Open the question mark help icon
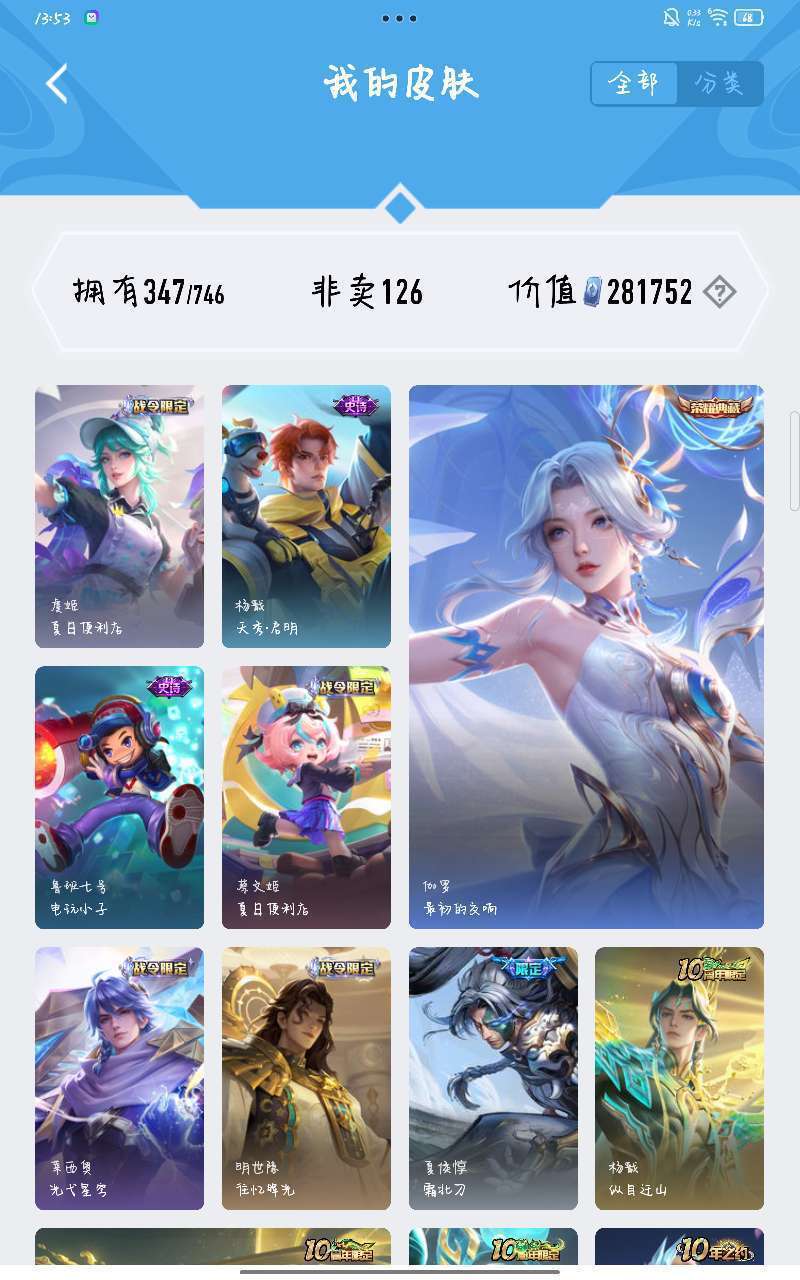Viewport: 800px width, 1280px height. [x=719, y=292]
